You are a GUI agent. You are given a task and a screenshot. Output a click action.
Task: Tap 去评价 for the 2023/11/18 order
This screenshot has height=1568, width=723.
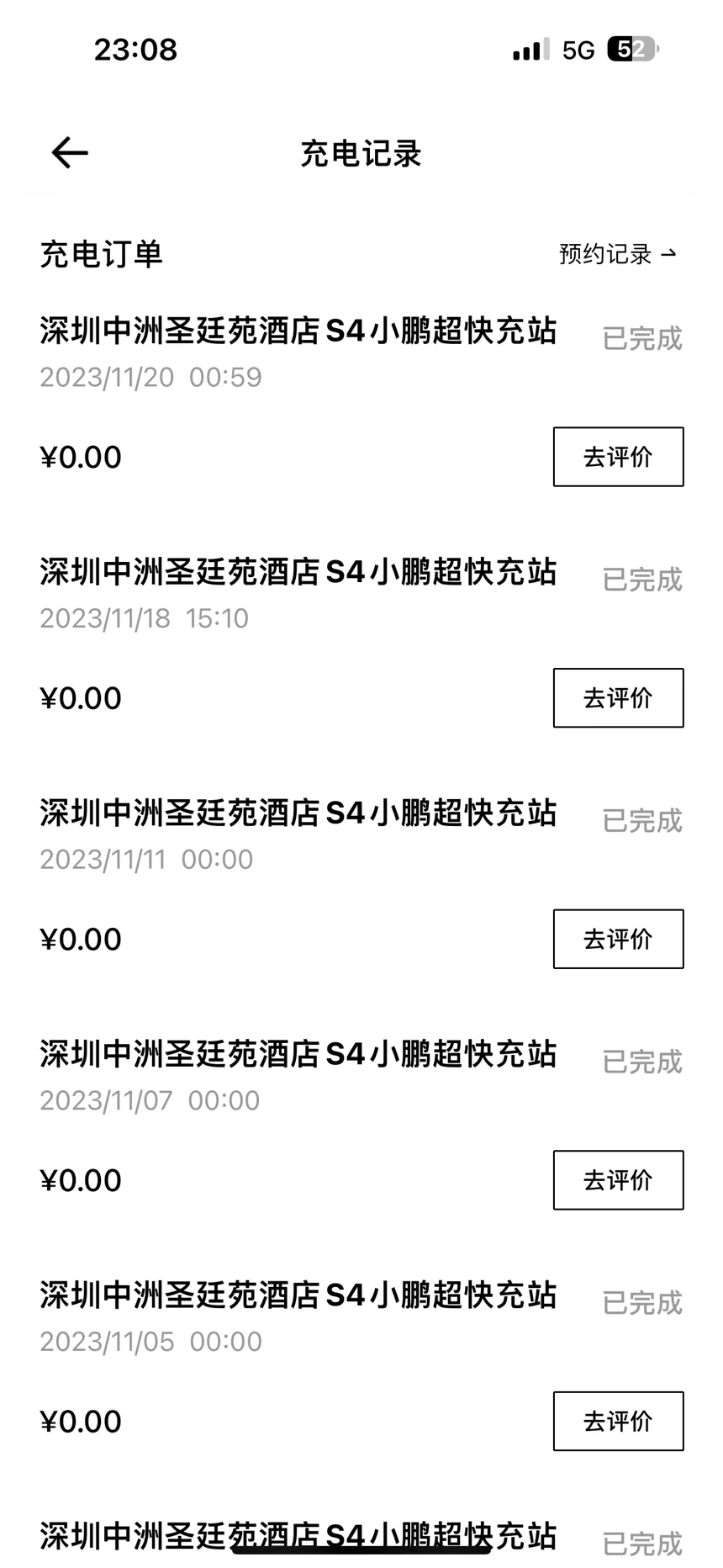pyautogui.click(x=618, y=697)
